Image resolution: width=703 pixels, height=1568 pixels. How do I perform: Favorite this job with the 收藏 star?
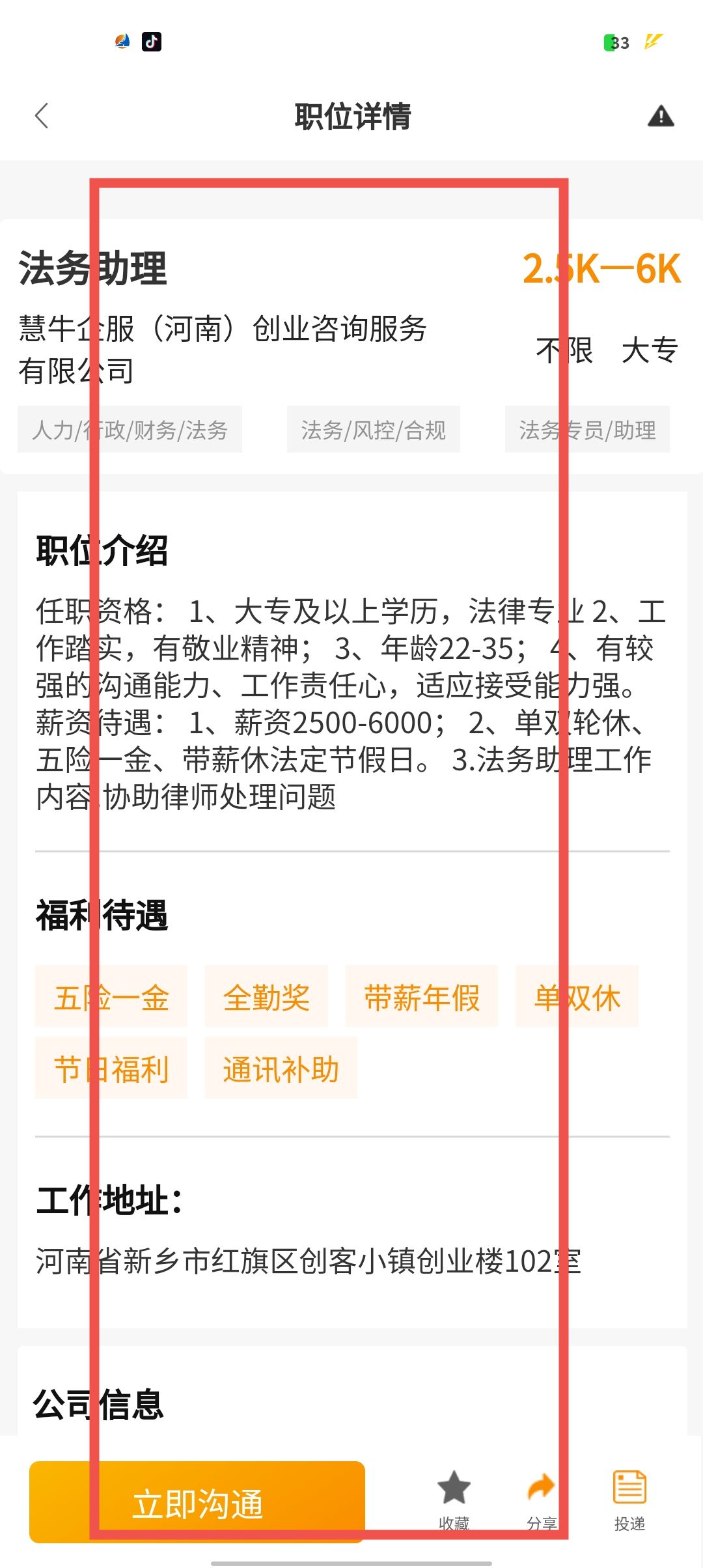pos(454,1498)
